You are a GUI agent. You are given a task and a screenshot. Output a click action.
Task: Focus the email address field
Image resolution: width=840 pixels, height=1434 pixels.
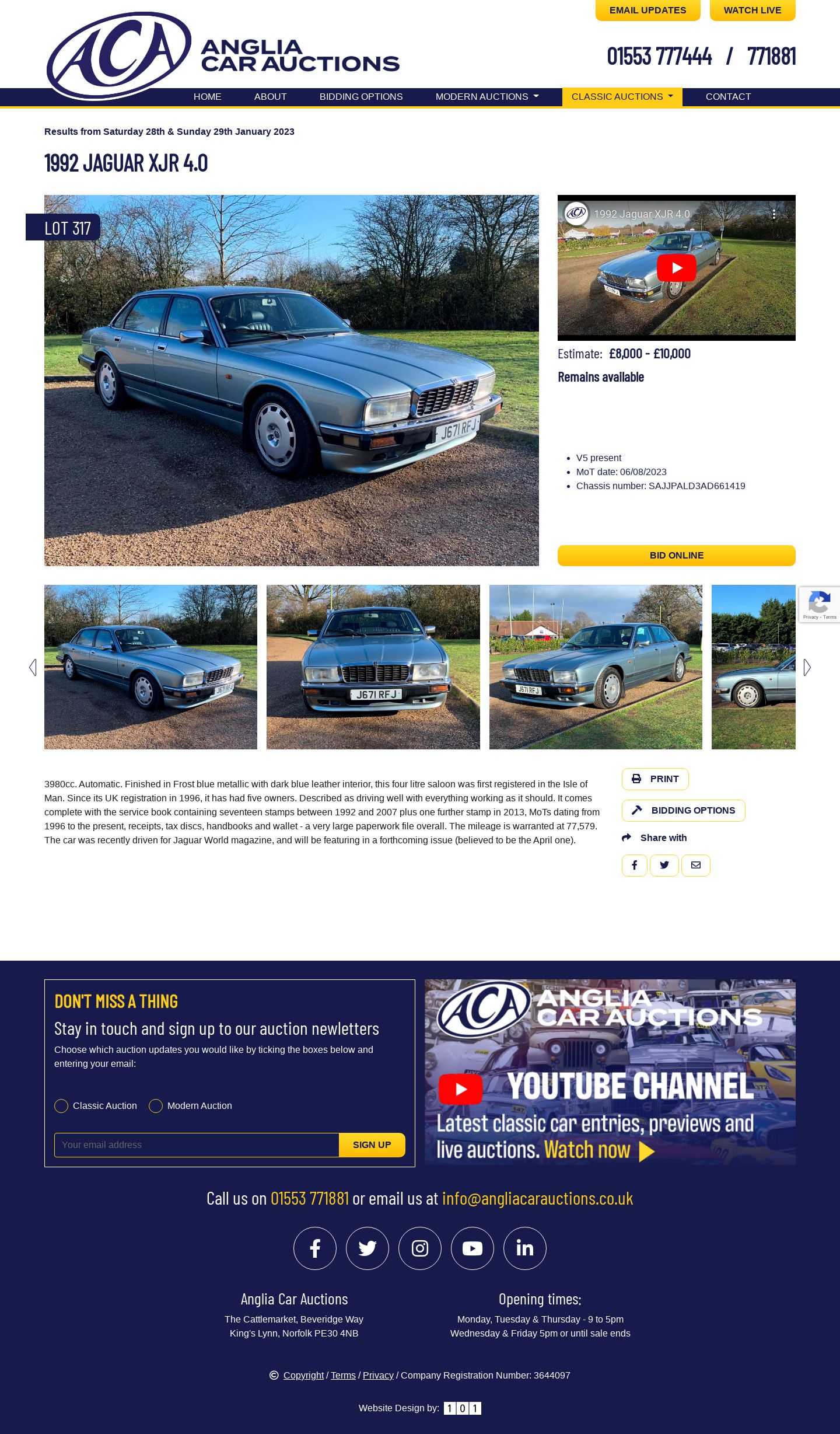(197, 1145)
